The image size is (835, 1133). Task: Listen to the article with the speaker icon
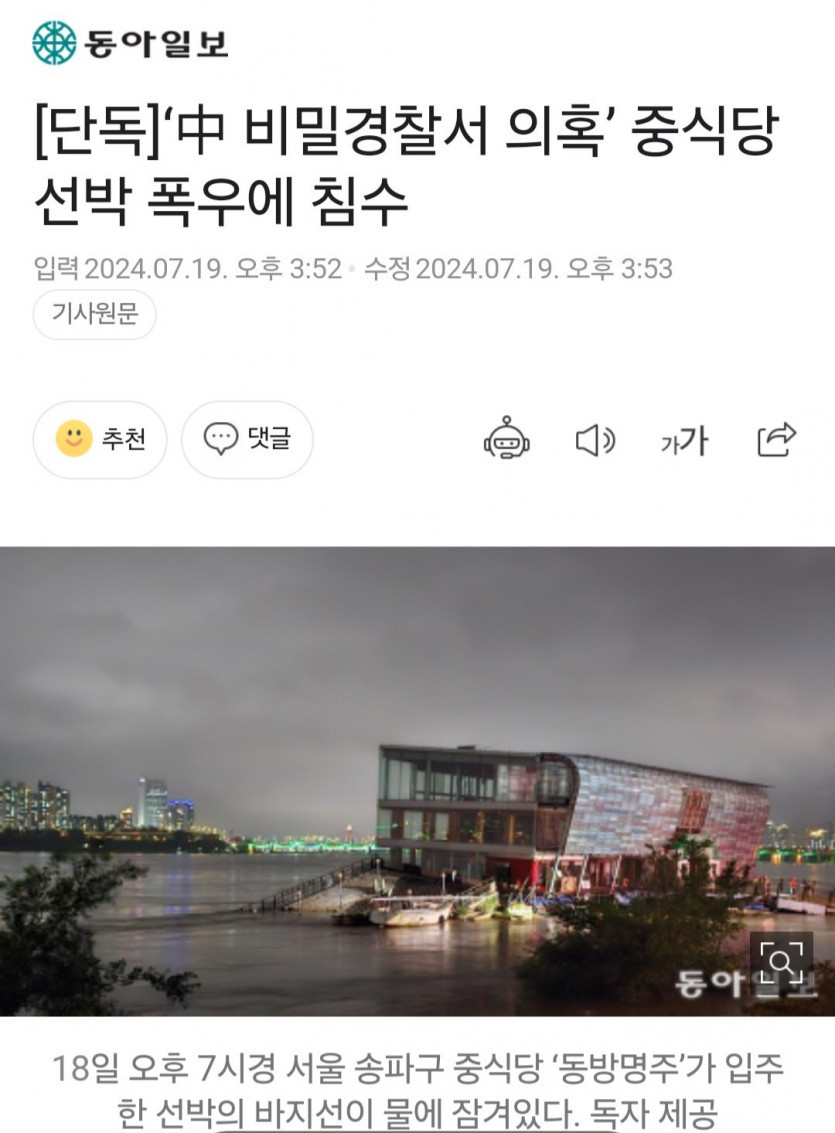click(595, 440)
